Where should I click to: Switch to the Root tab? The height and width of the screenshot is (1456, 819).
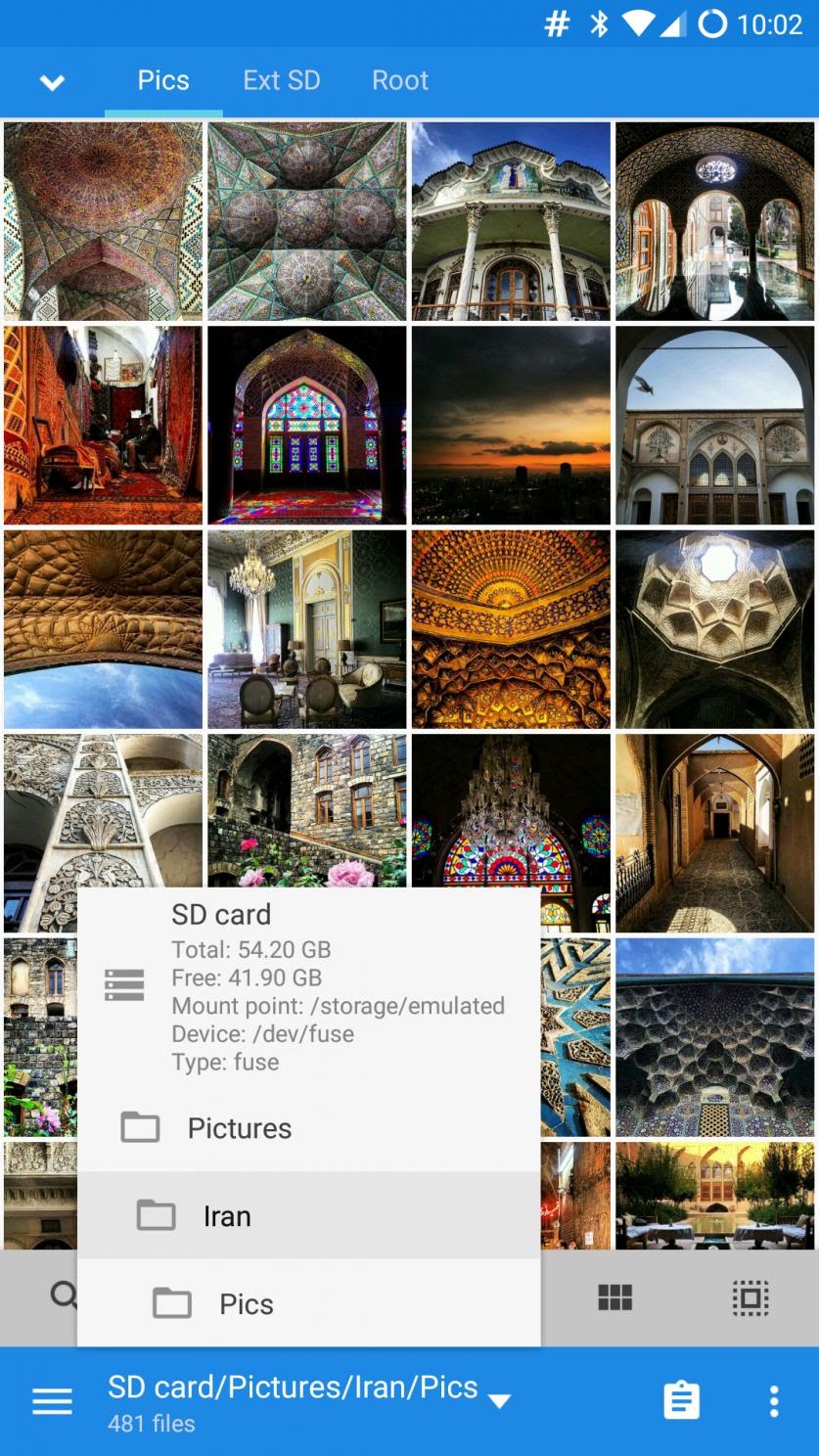click(x=400, y=80)
